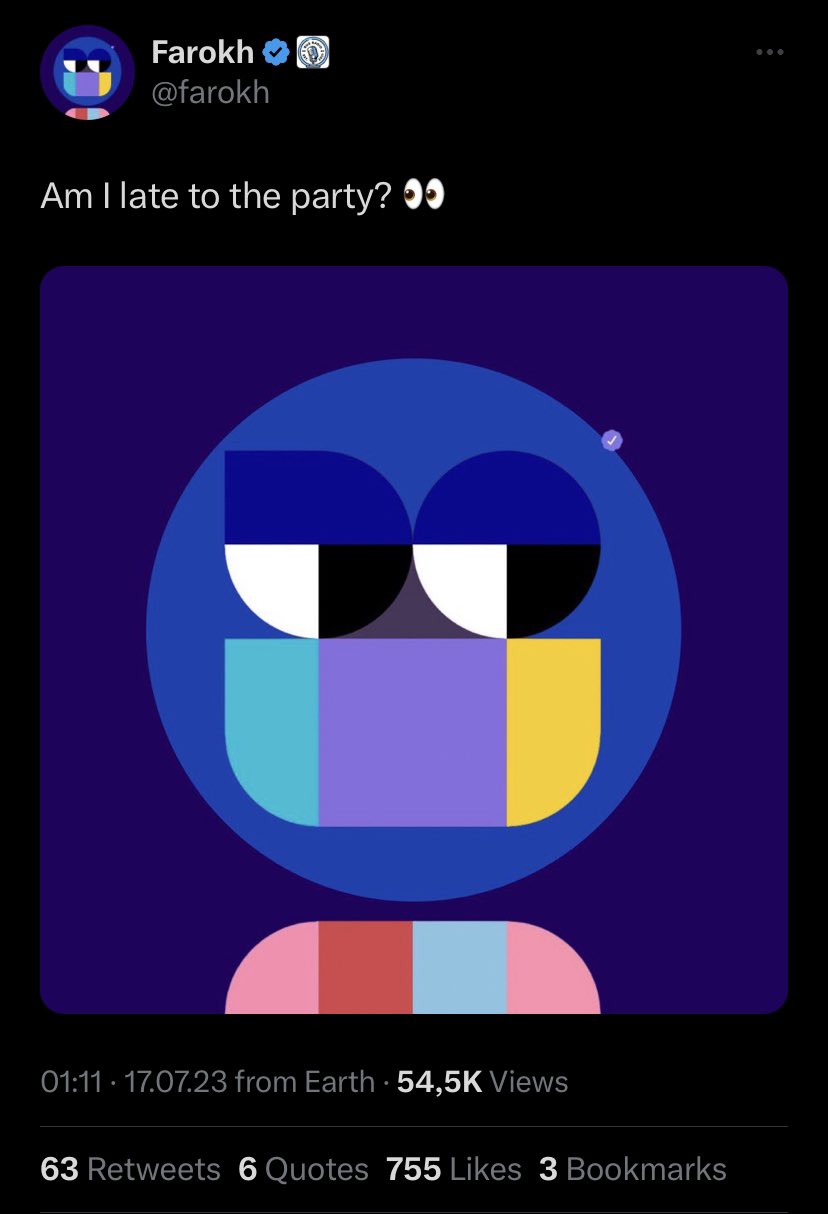See who liked via 755 Likes

click(454, 1169)
